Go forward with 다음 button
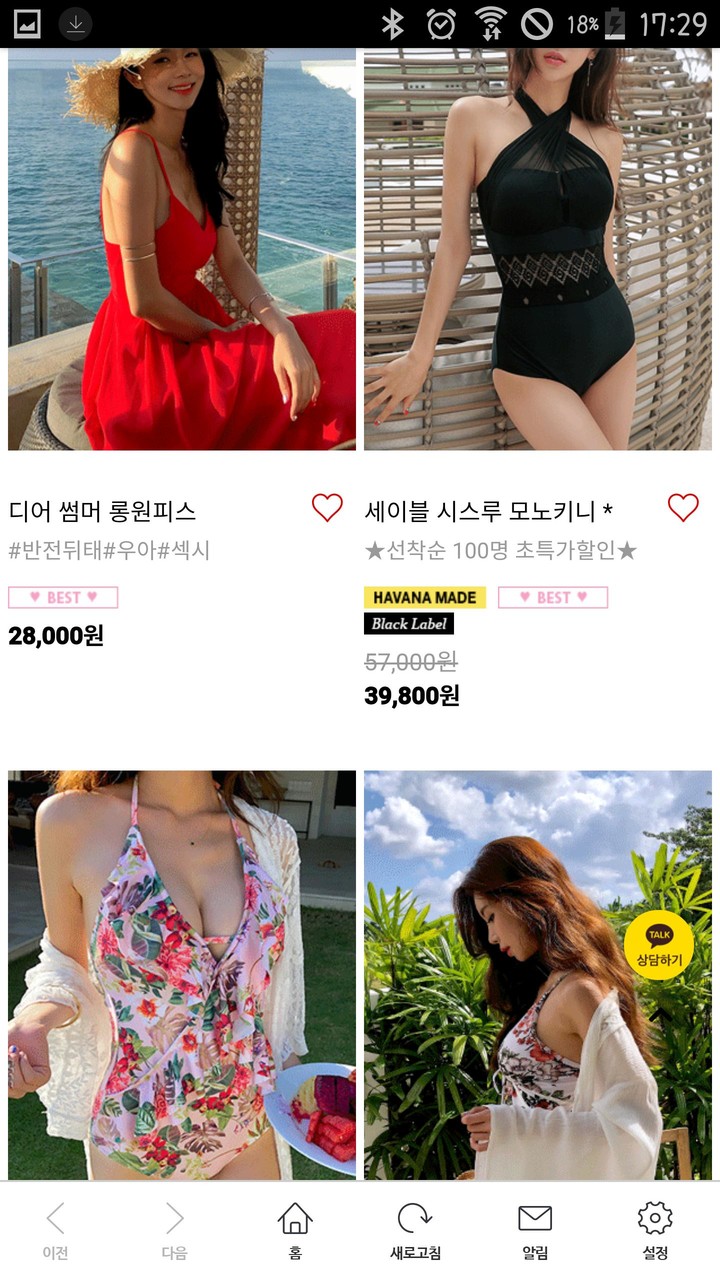 coord(174,1230)
